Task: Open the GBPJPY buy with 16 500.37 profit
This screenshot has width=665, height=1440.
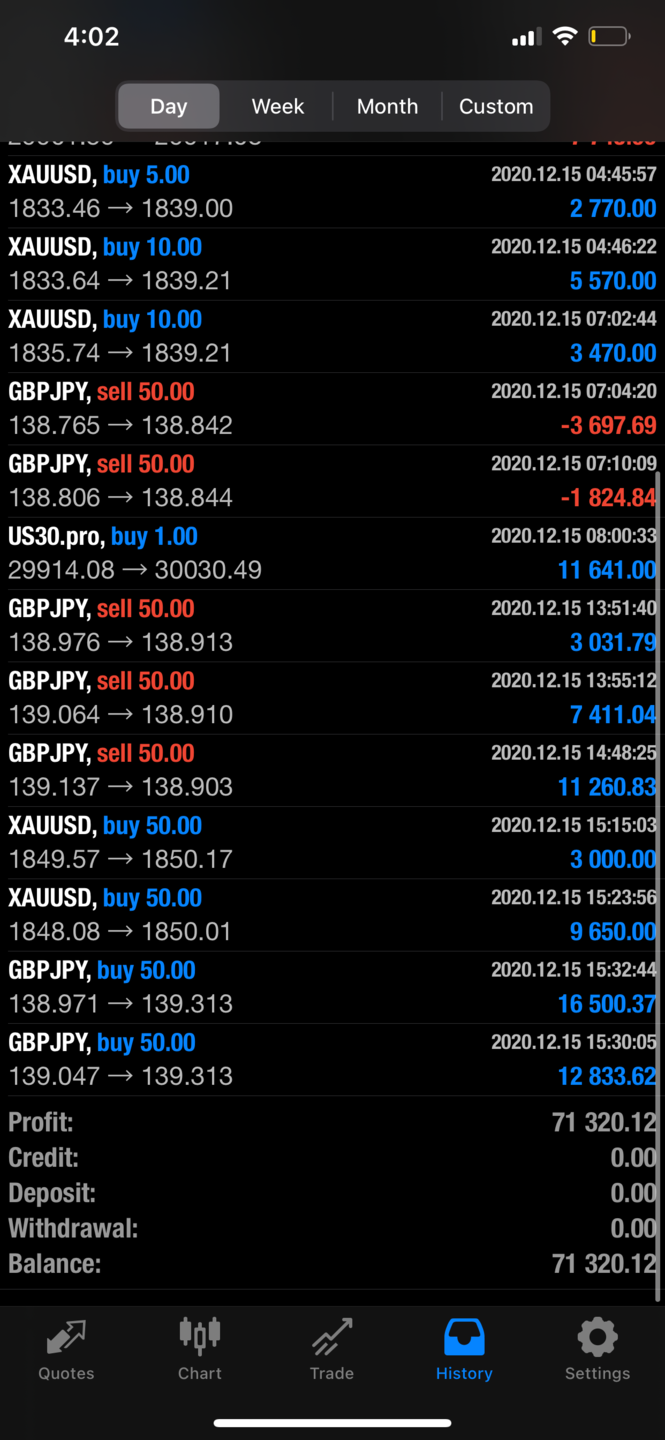Action: 332,987
